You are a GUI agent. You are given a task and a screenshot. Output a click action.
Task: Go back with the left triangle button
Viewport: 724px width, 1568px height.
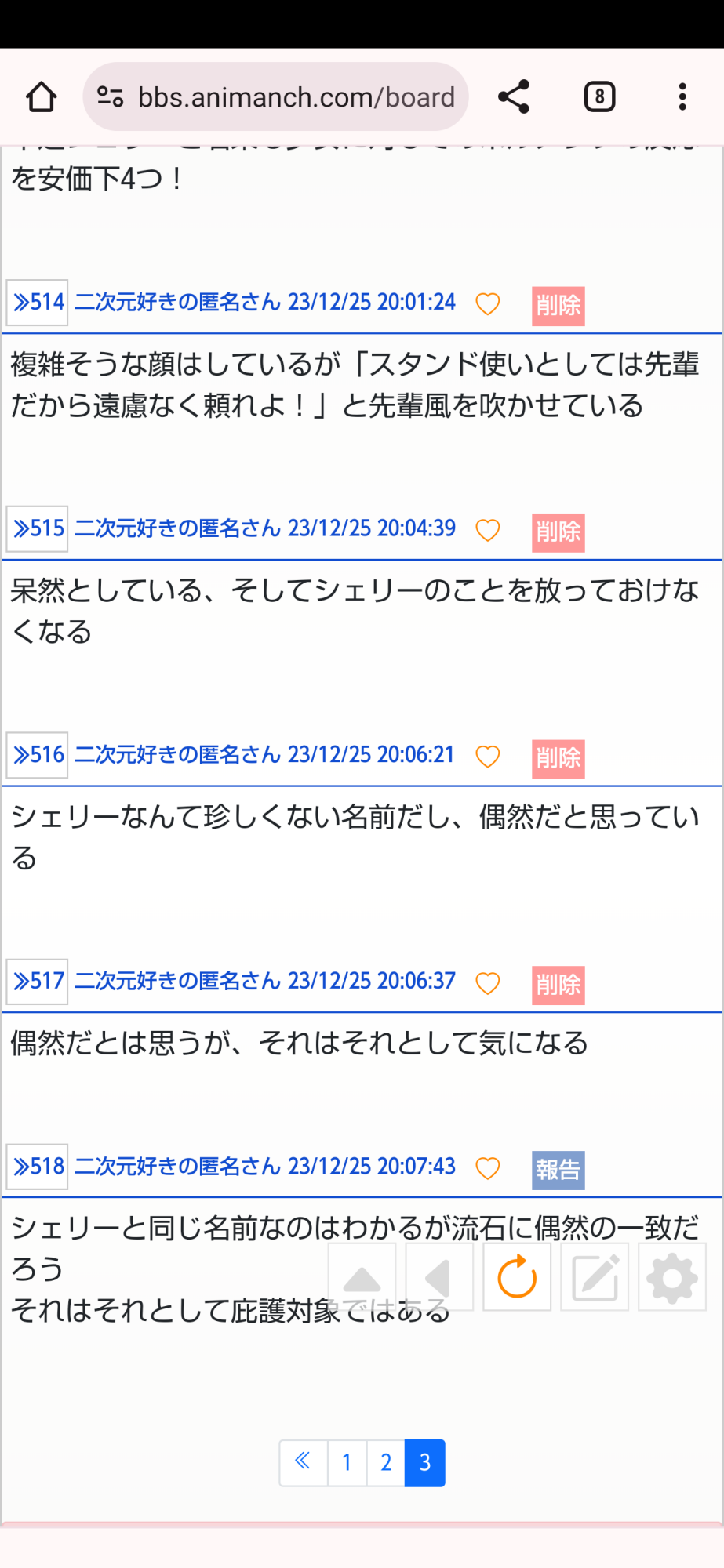point(439,1277)
